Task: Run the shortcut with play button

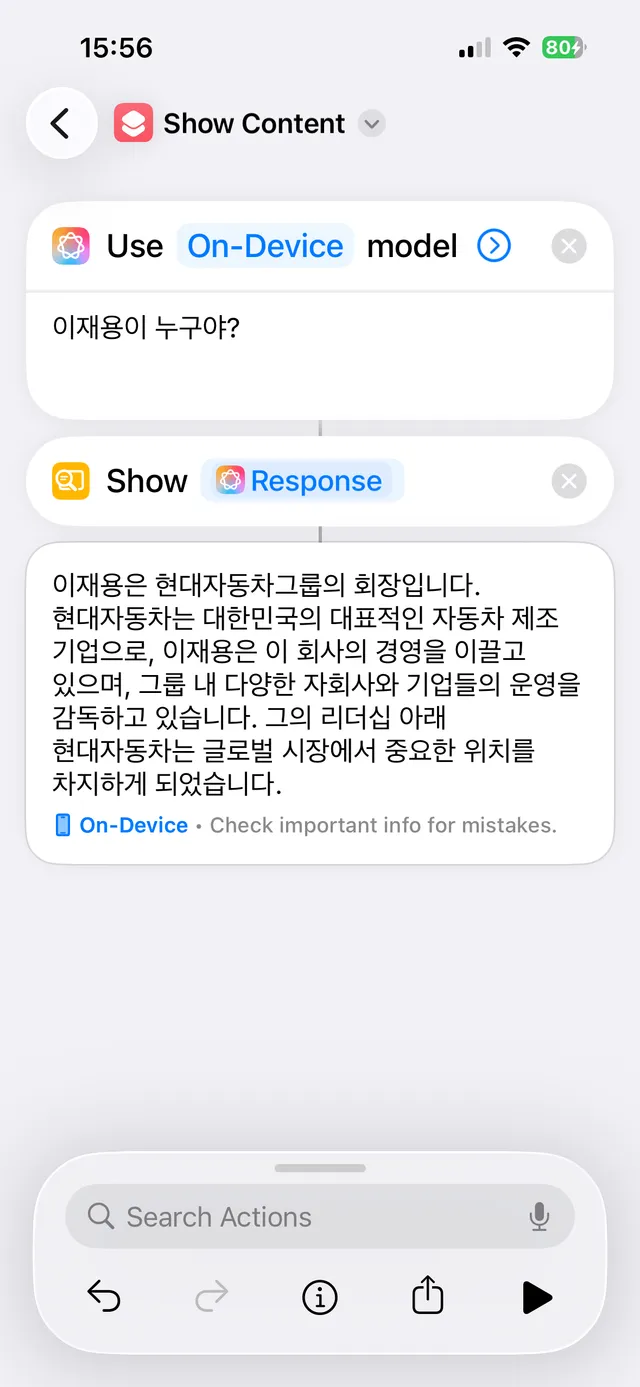Action: pos(537,1298)
